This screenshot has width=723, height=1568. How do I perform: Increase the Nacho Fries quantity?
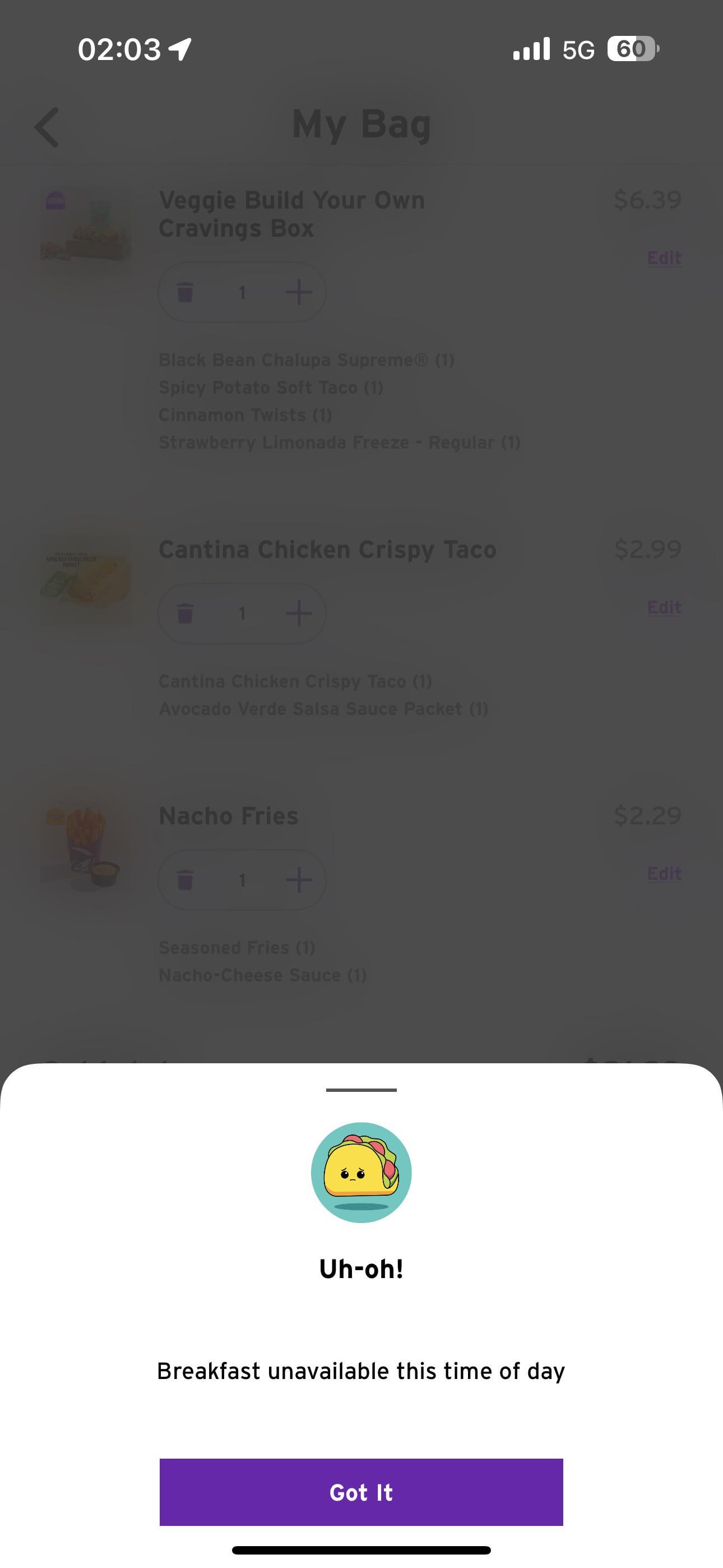tap(299, 879)
